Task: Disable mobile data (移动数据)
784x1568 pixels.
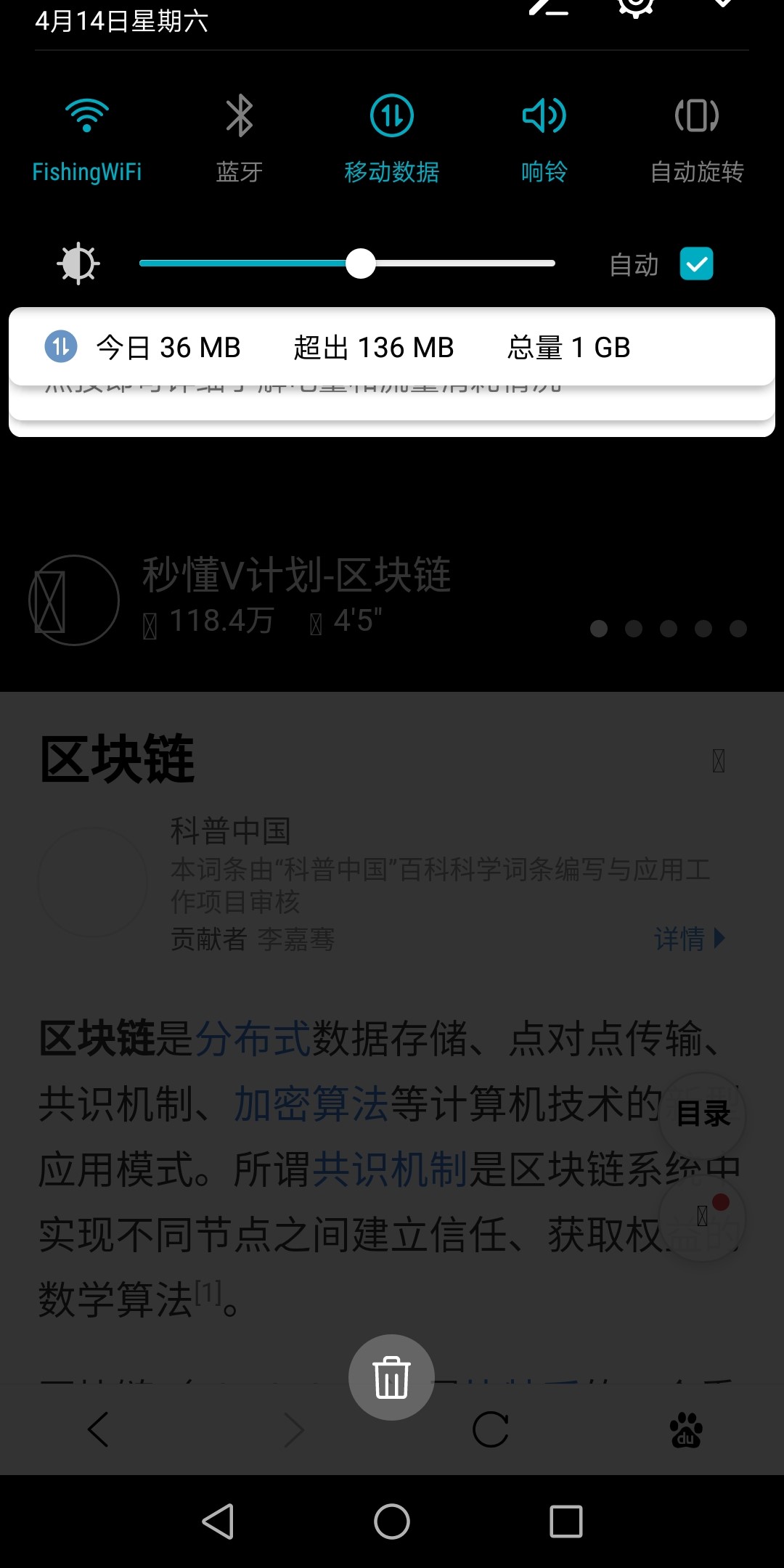Action: (x=392, y=139)
